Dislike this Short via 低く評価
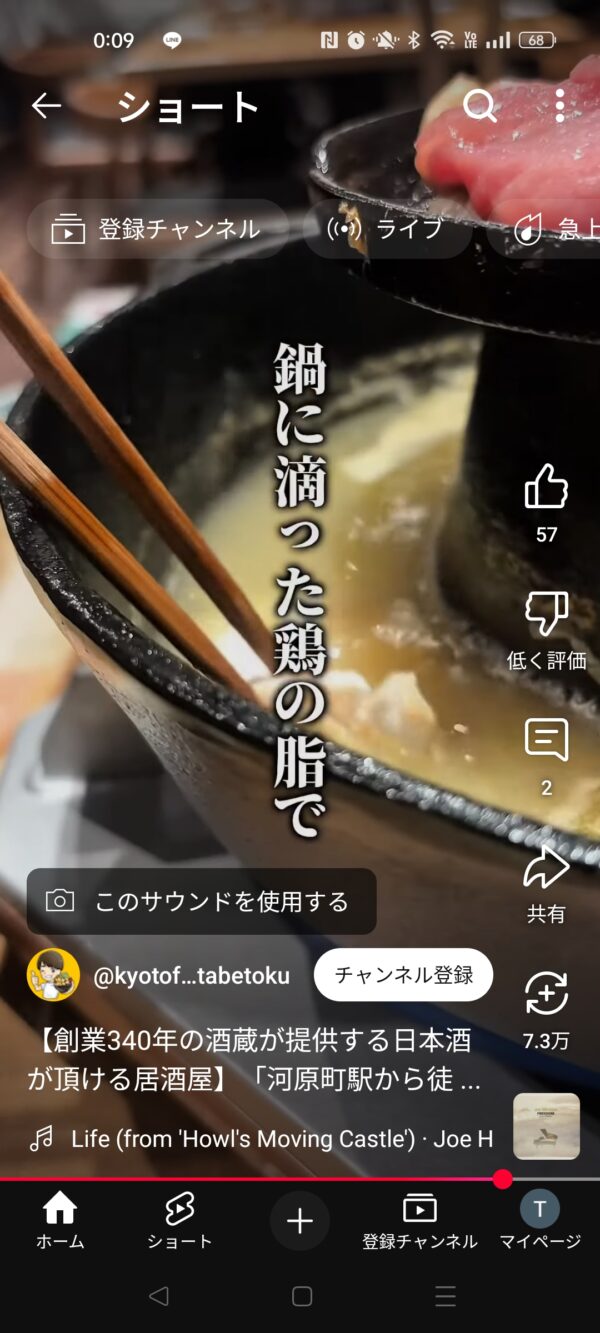The height and width of the screenshot is (1333, 600). pyautogui.click(x=546, y=615)
